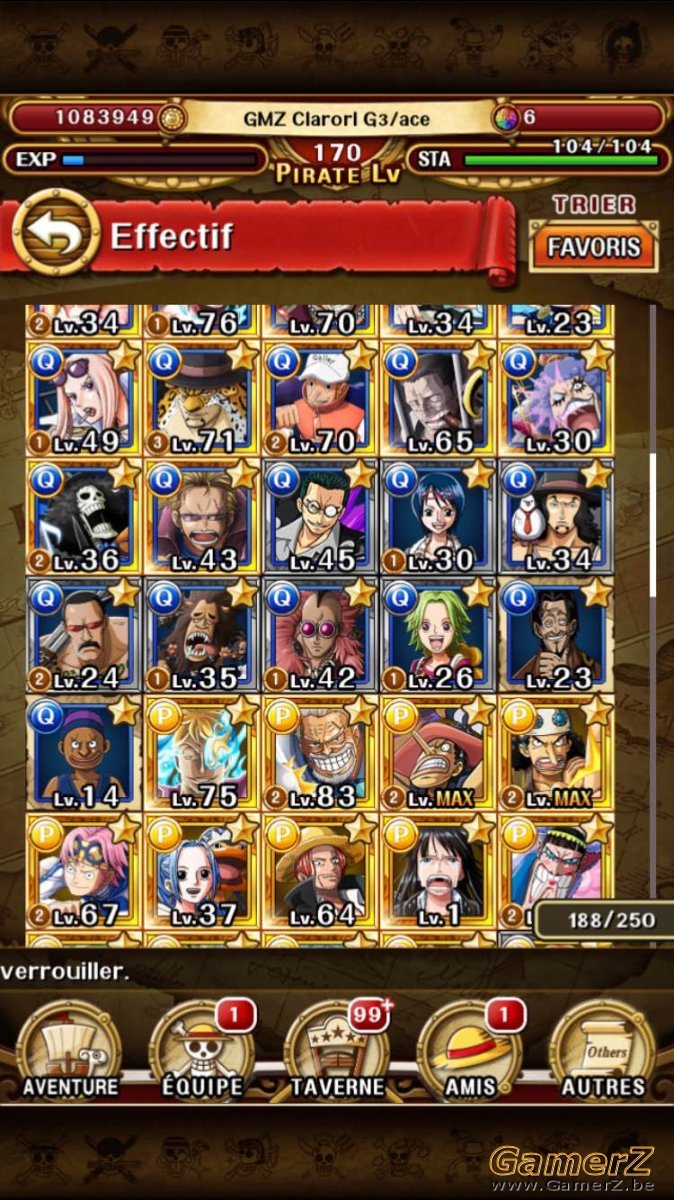Viewport: 674px width, 1200px height.
Task: Open the Équipe tab
Action: point(202,1051)
